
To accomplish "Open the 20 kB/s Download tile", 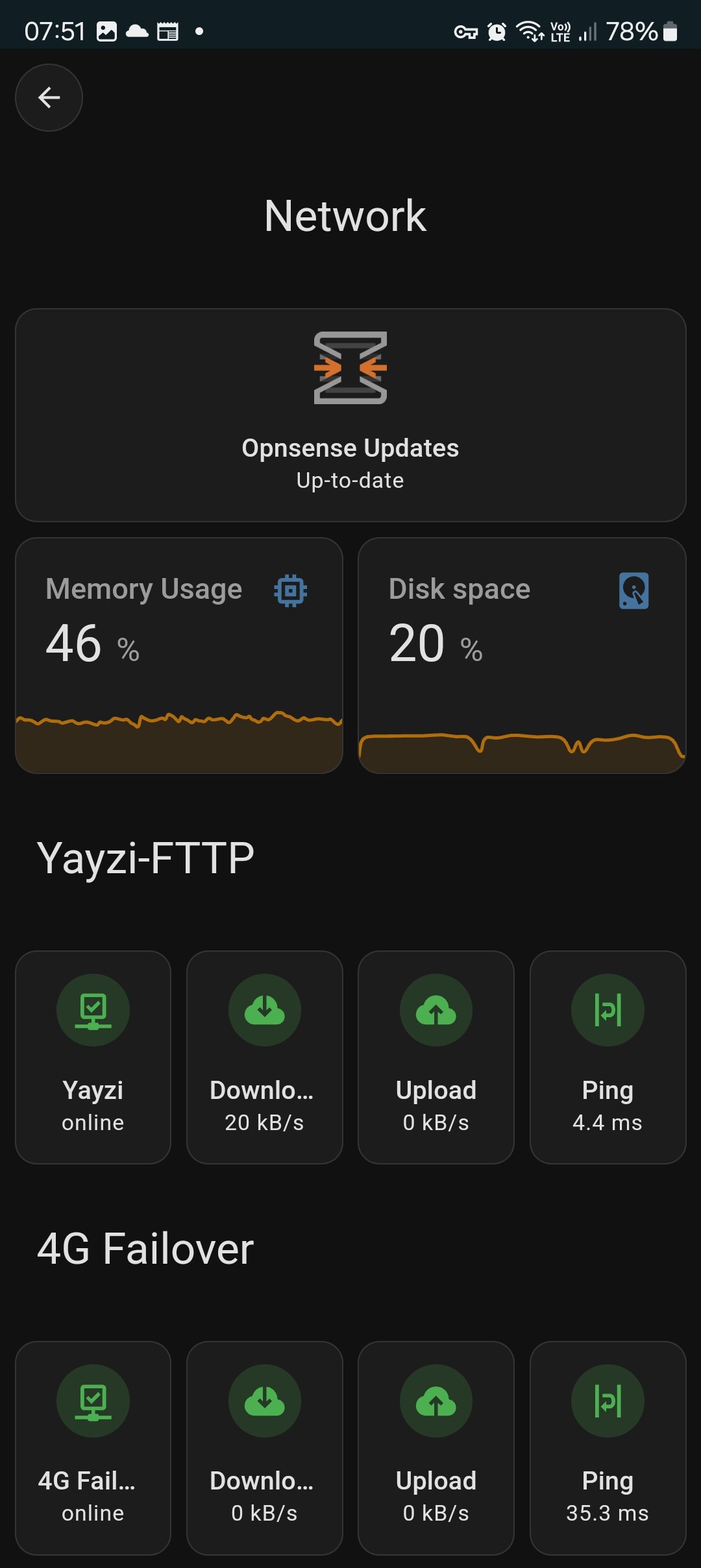I will point(264,1057).
